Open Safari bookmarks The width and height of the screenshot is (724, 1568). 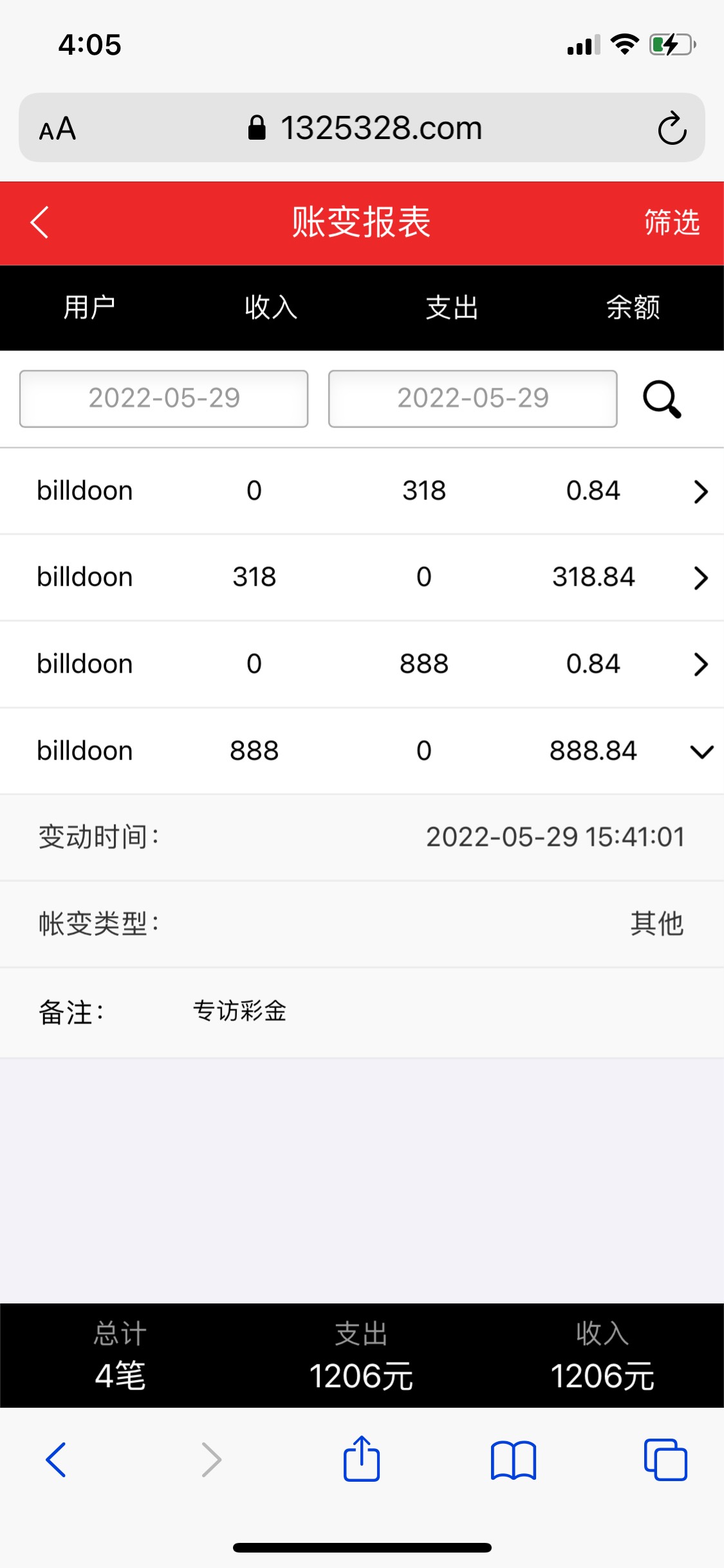[513, 1460]
